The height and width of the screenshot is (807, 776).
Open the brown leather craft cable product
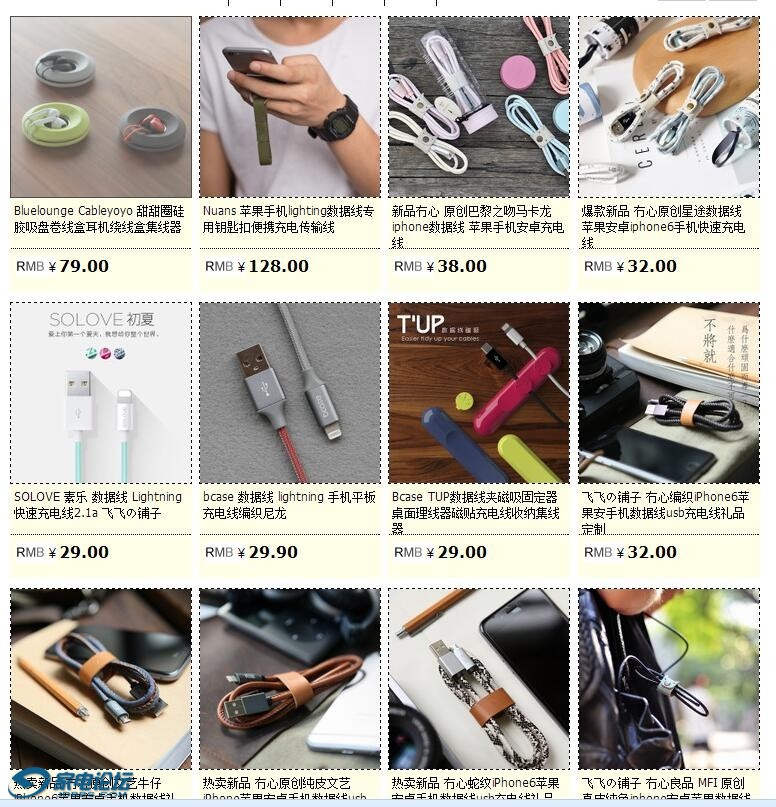point(289,678)
